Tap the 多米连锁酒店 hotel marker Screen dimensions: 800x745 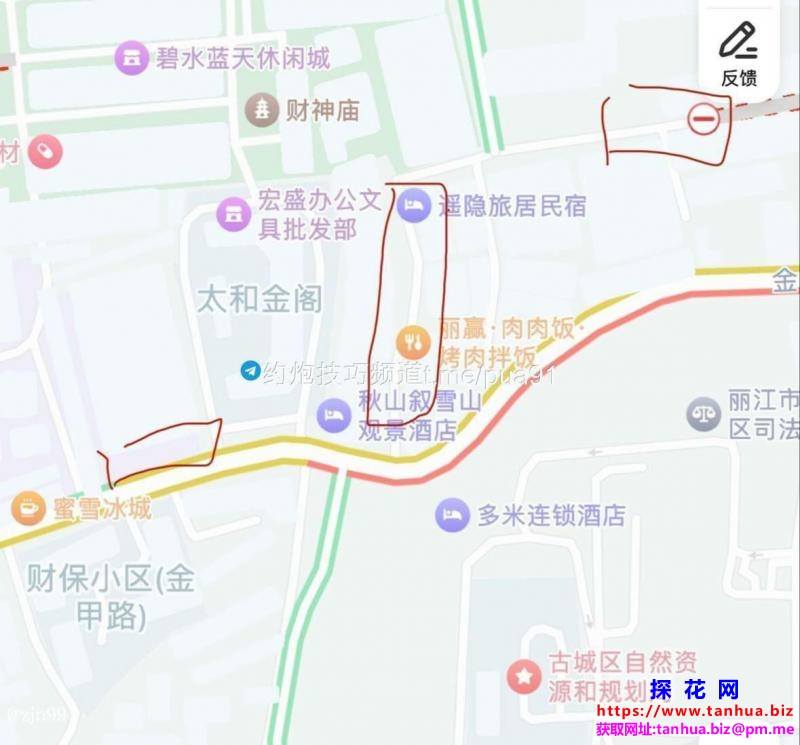tap(453, 515)
